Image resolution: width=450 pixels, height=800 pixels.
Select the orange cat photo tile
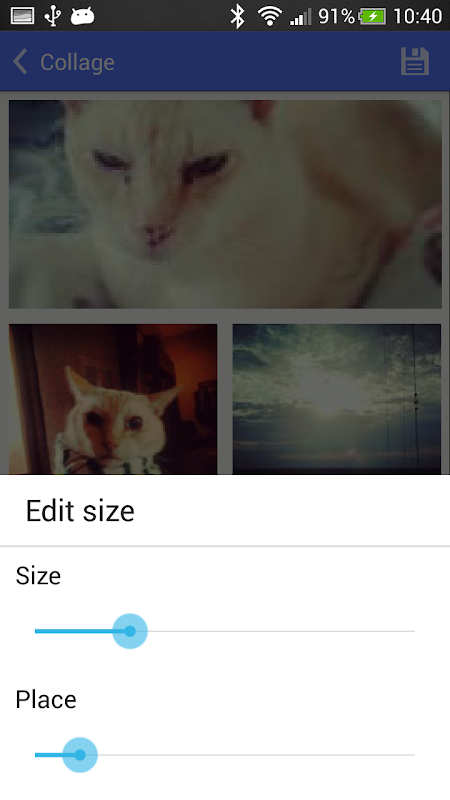click(x=113, y=399)
